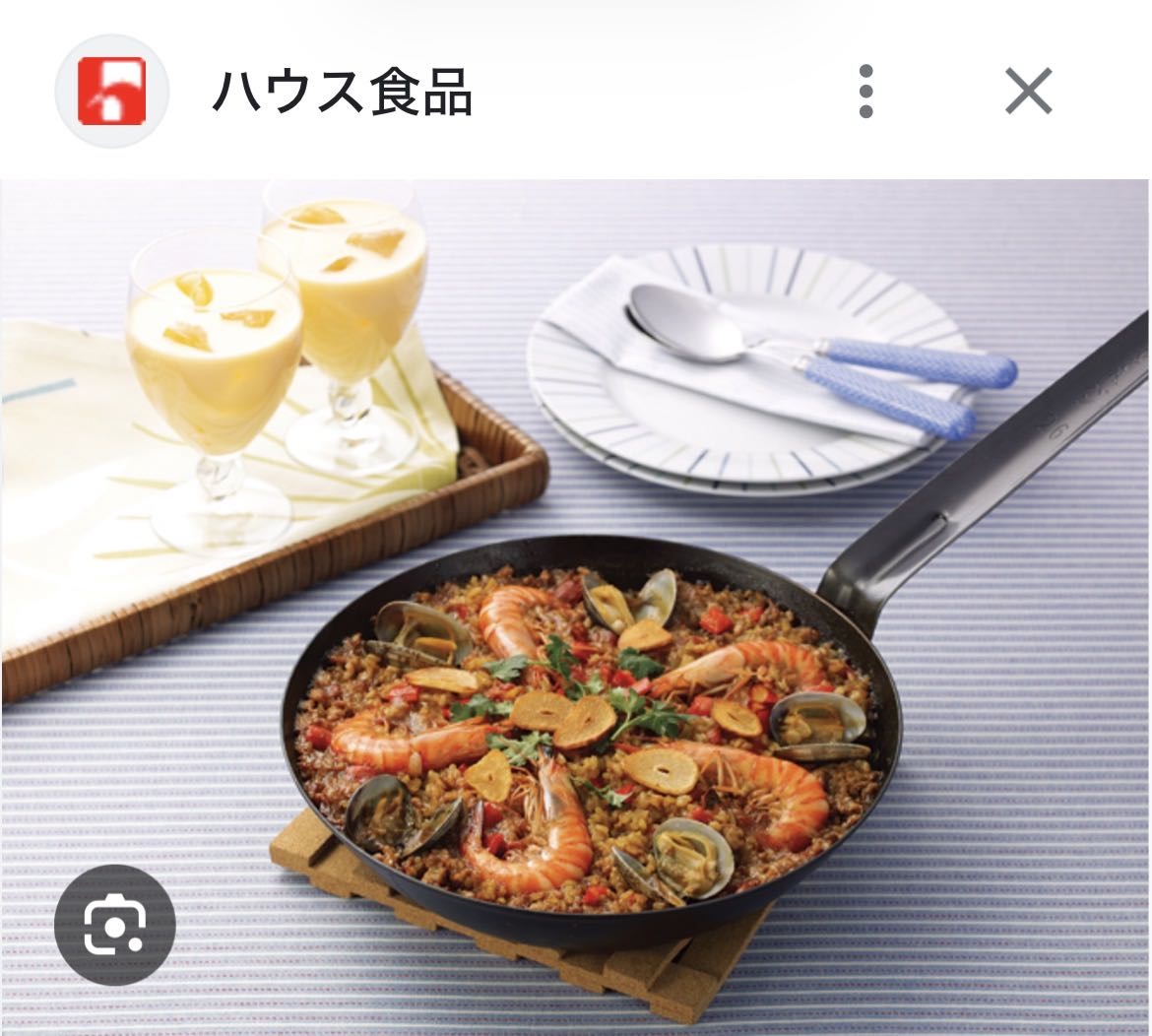Open the ハウス食品 source site
The height and width of the screenshot is (1036, 1152).
pos(343,92)
